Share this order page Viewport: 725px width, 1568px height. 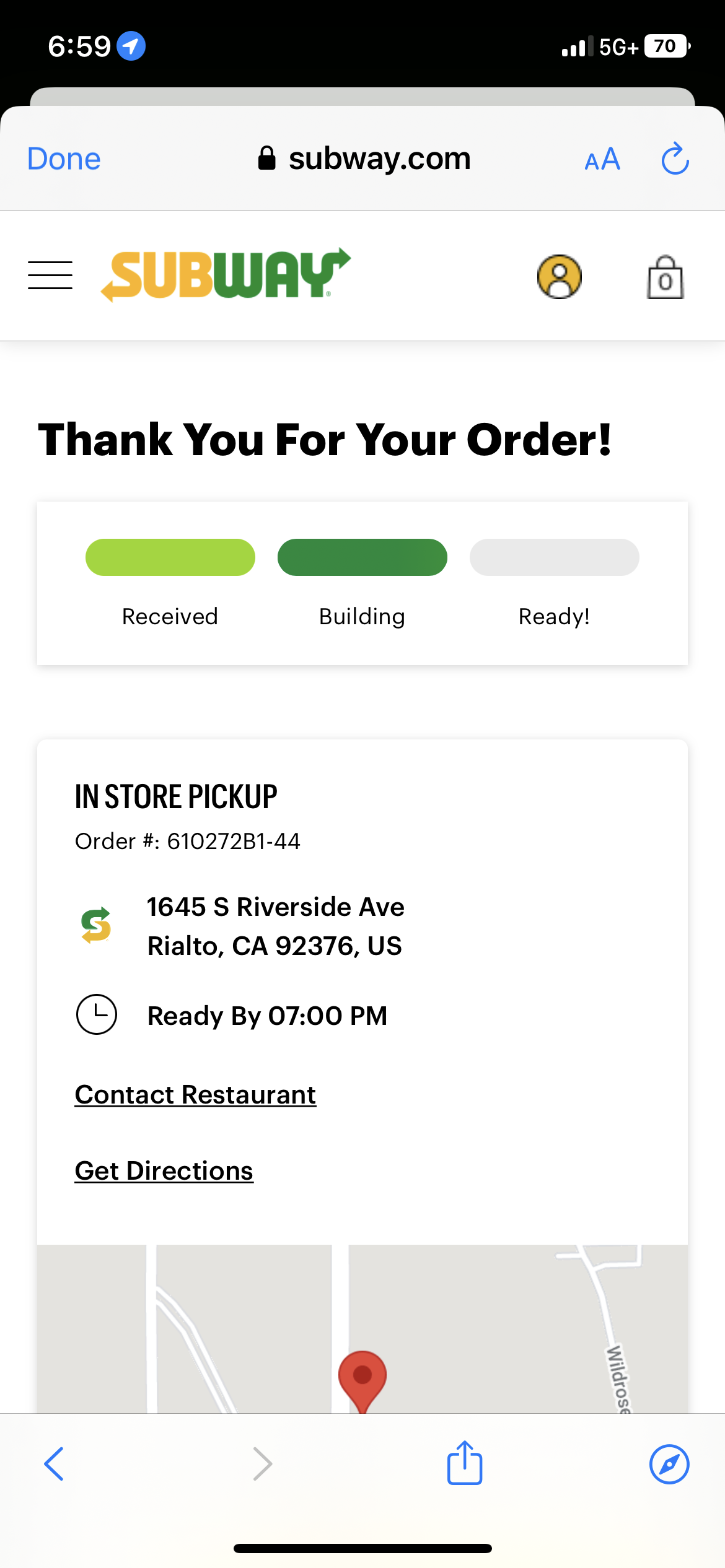tap(465, 1463)
